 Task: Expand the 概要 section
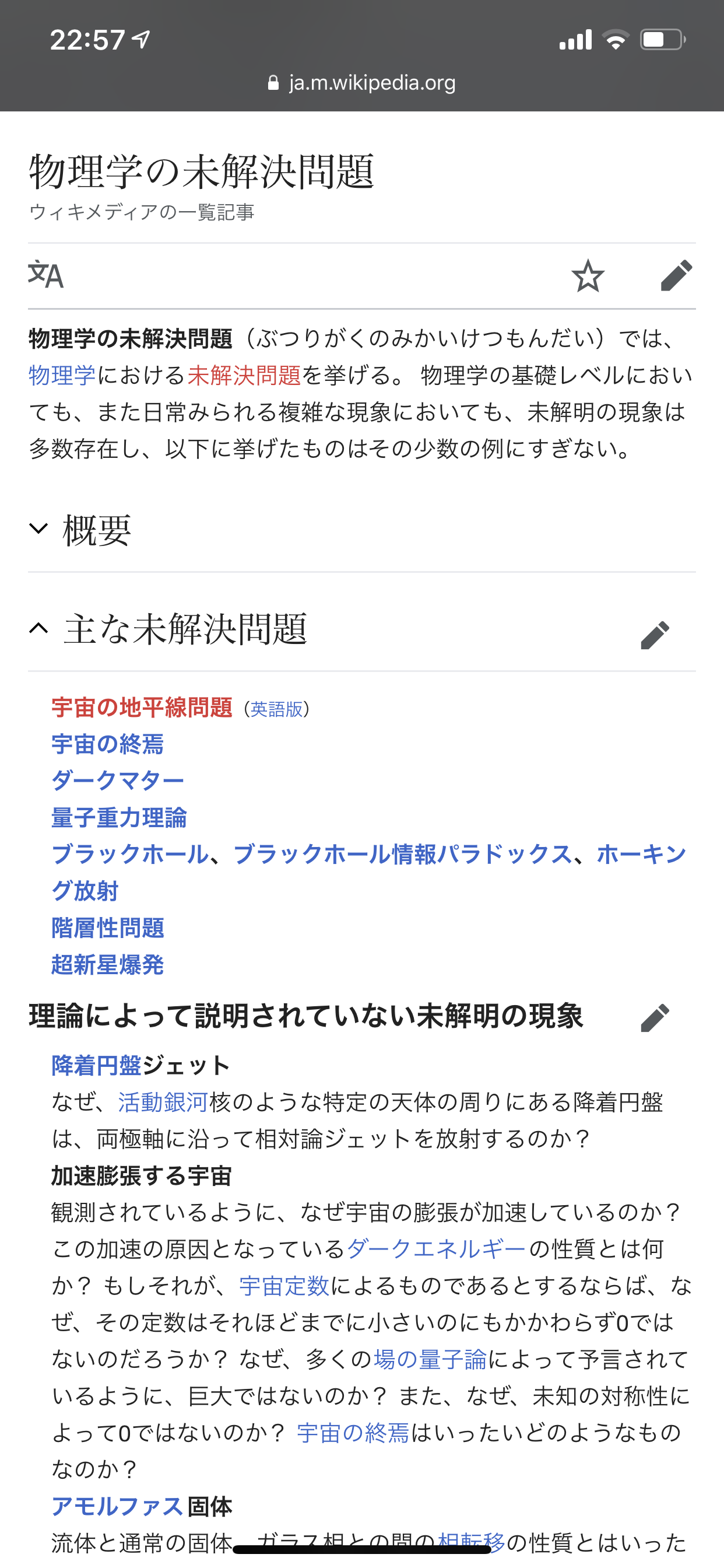click(x=97, y=530)
